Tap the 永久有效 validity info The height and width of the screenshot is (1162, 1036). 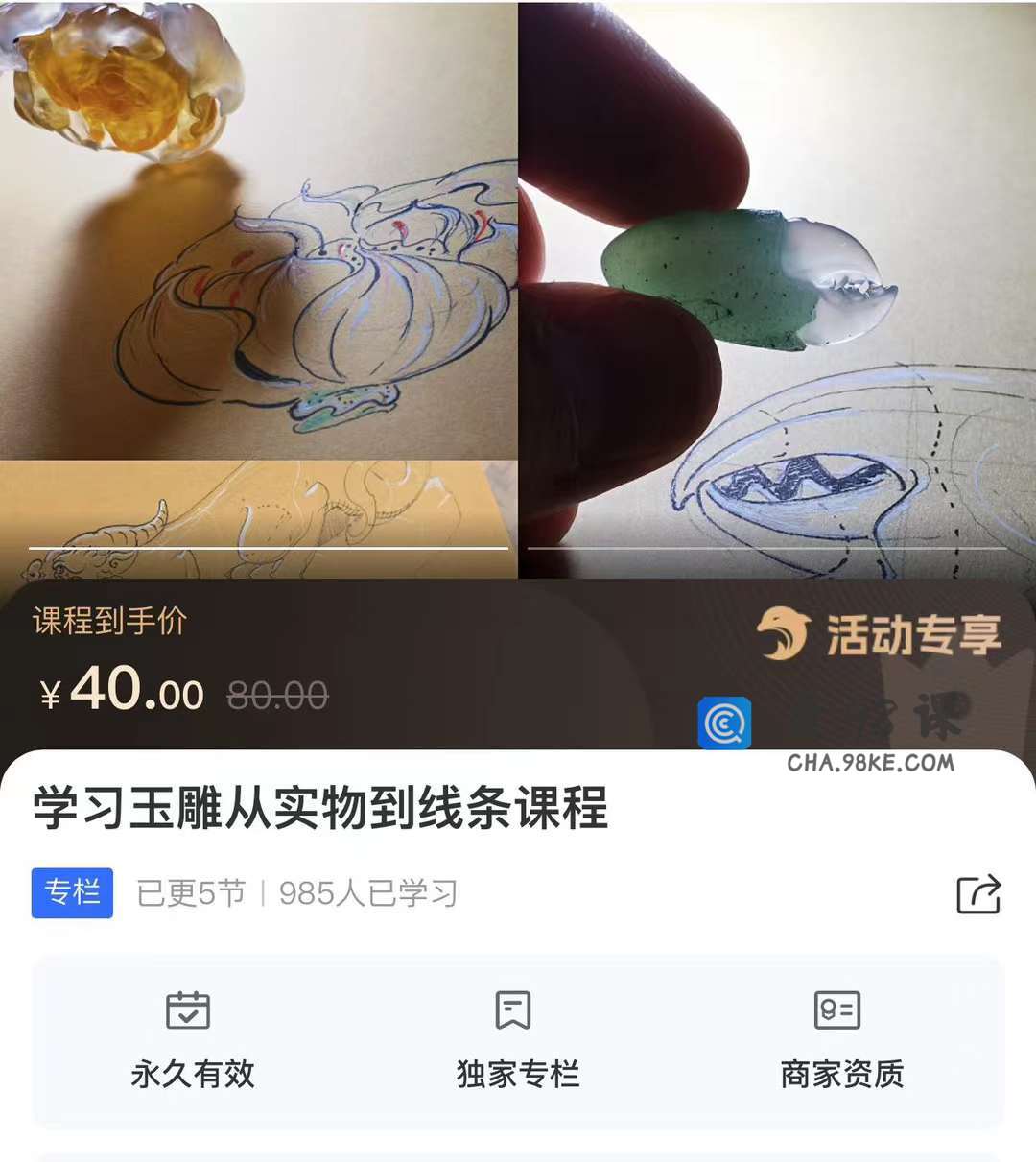click(x=192, y=1040)
